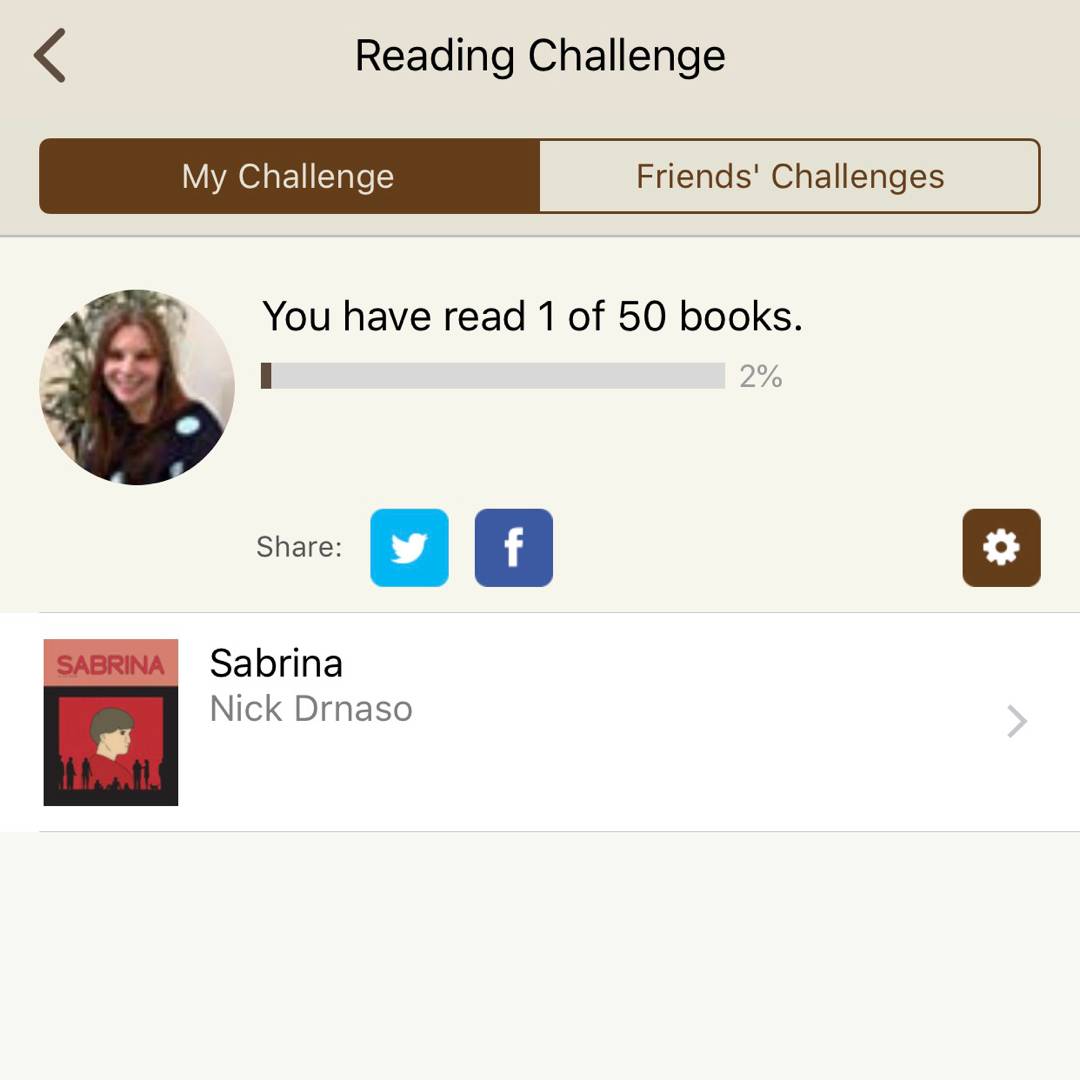Switch to Friends' Challenges tab
Image resolution: width=1080 pixels, height=1080 pixels.
click(789, 176)
